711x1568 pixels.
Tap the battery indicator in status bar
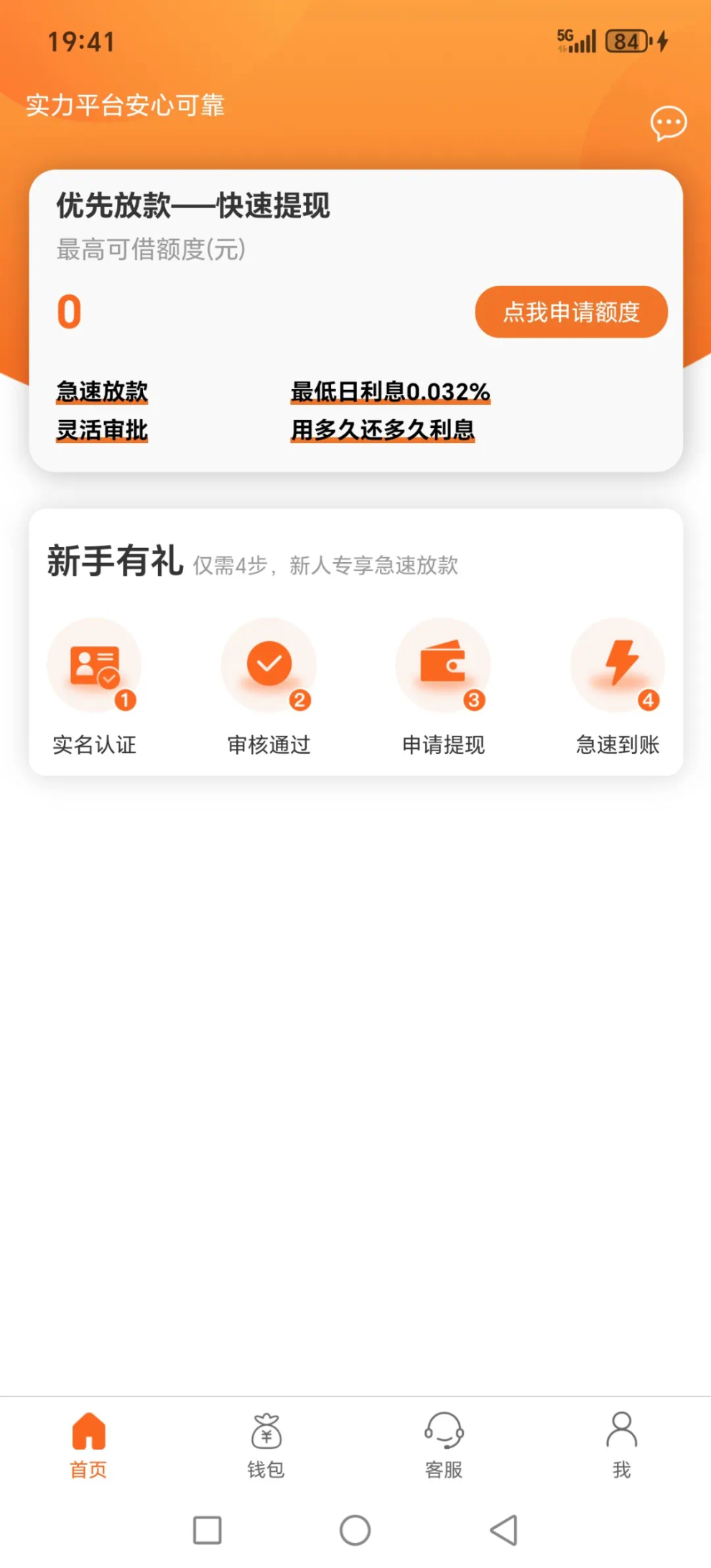626,41
